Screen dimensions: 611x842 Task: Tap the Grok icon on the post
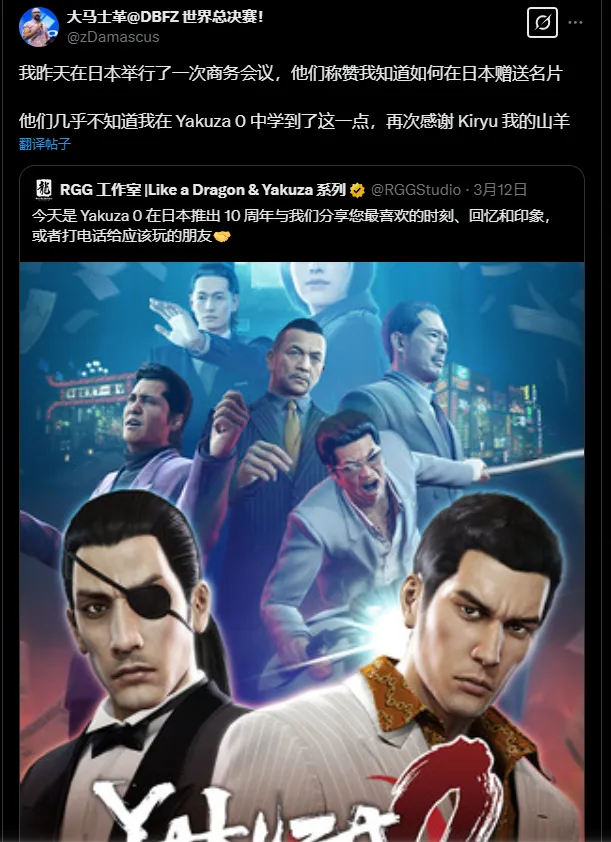click(x=541, y=22)
